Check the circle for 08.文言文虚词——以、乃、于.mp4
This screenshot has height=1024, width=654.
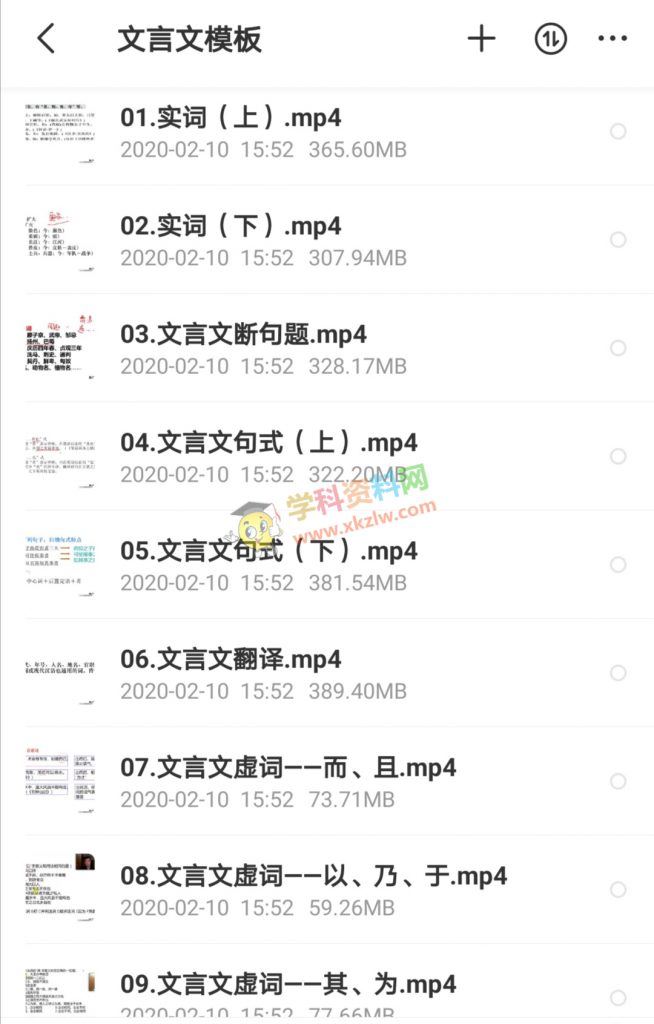618,890
